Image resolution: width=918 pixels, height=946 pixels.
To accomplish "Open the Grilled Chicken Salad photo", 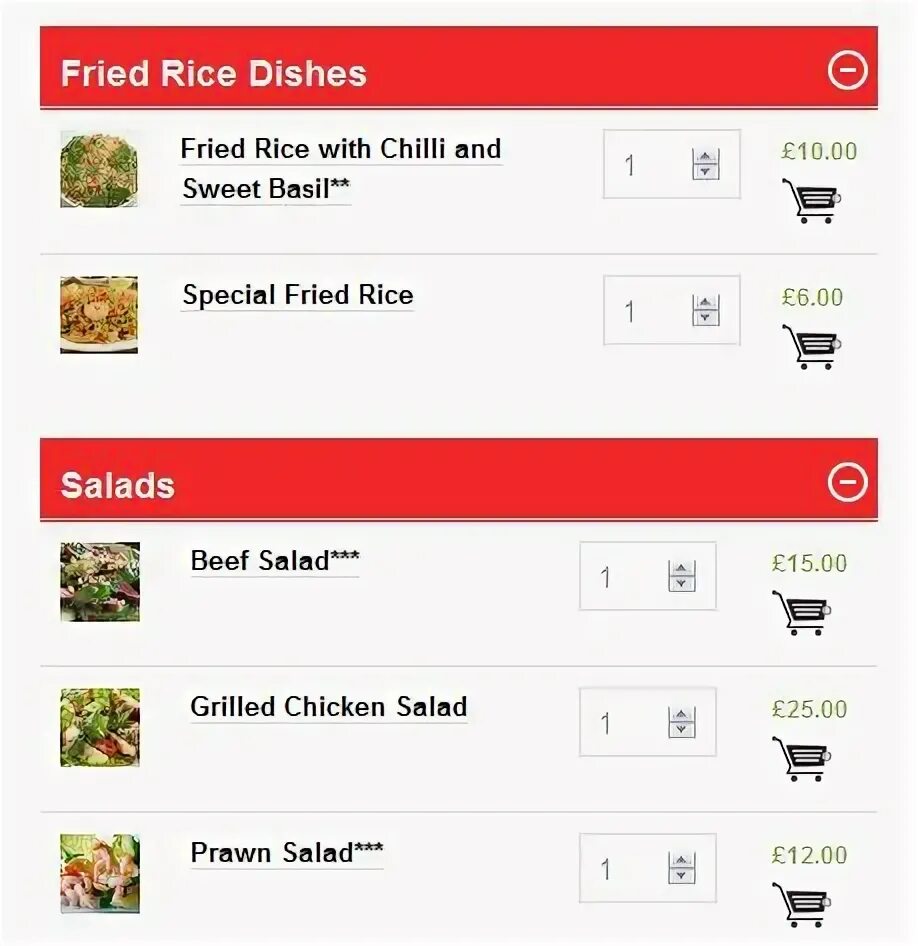I will [x=99, y=727].
